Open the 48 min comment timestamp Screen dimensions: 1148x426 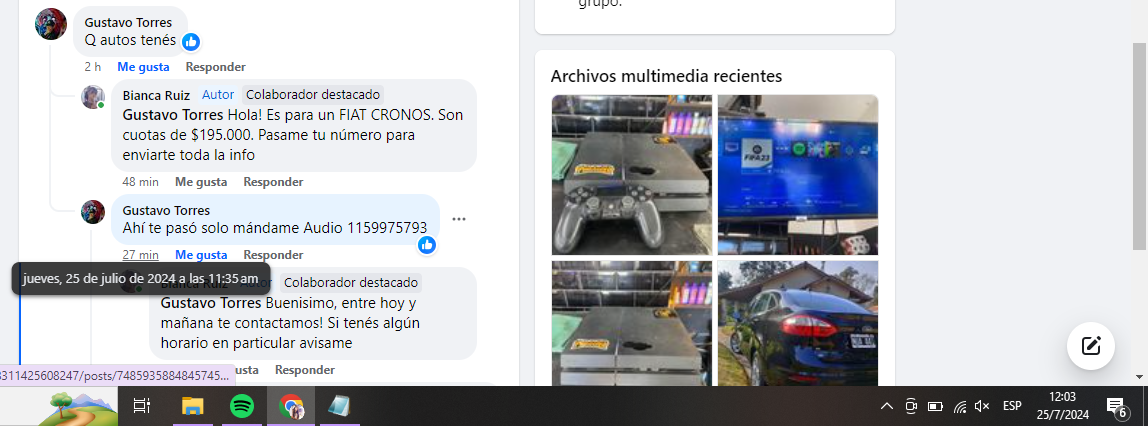[x=140, y=182]
